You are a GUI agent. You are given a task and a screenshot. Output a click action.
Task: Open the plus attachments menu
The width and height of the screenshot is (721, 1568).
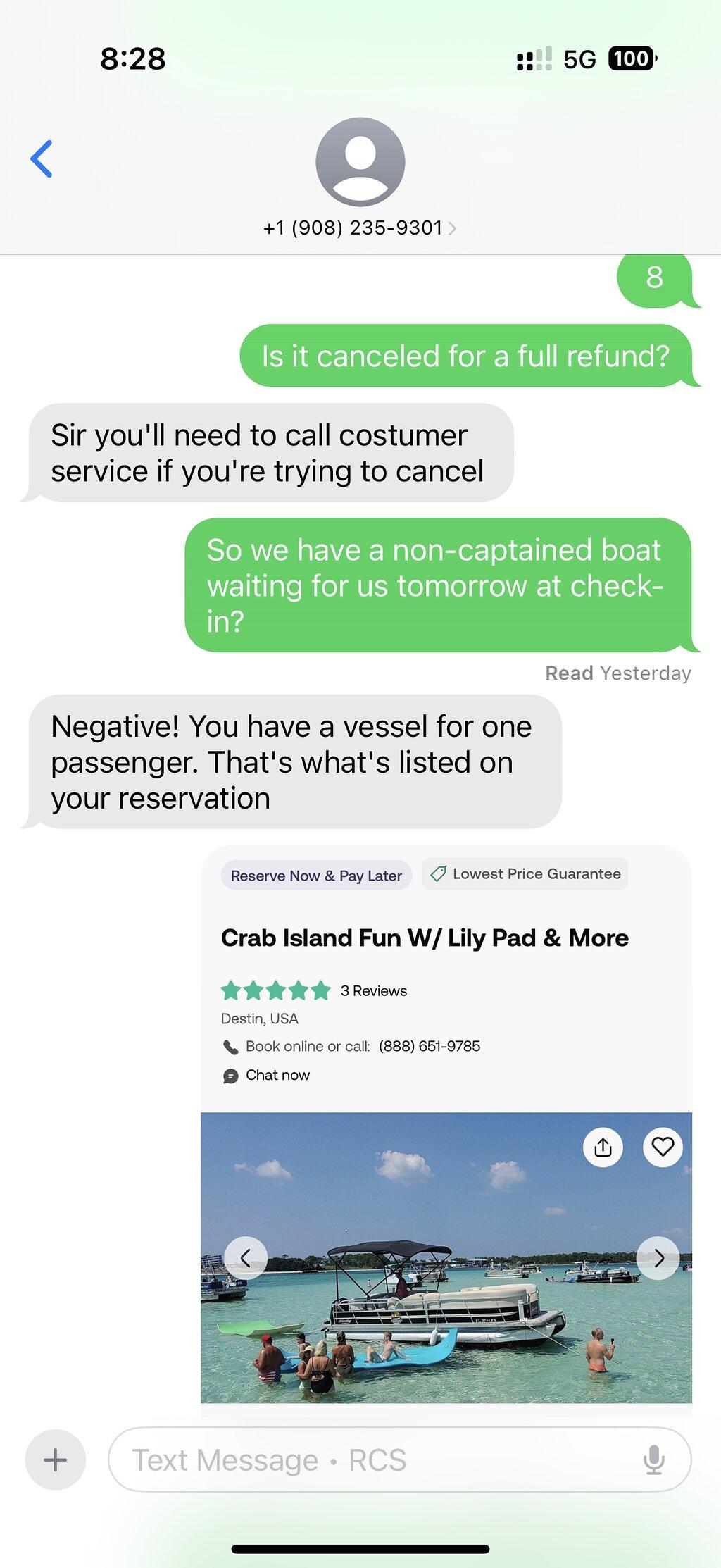(x=56, y=1460)
